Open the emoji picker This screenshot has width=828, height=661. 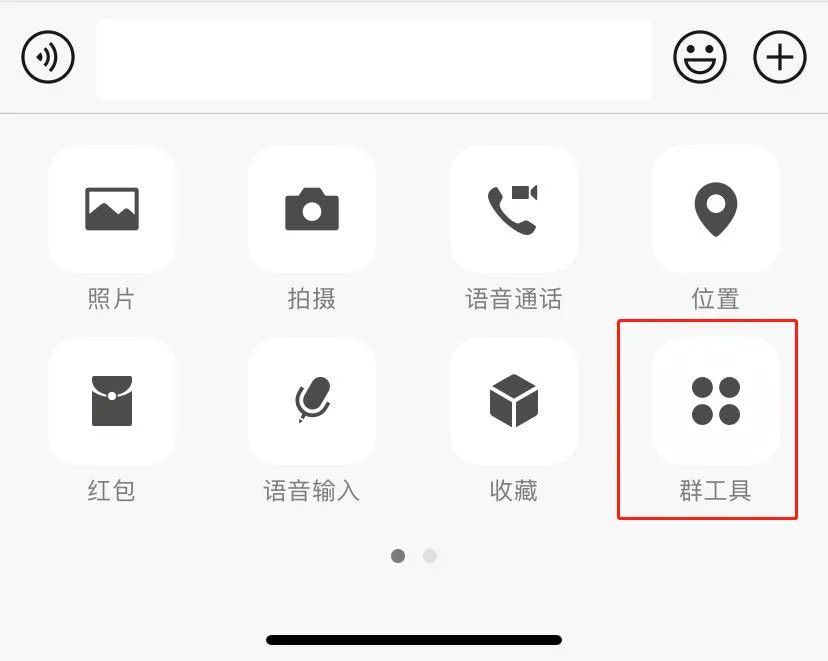click(x=700, y=58)
